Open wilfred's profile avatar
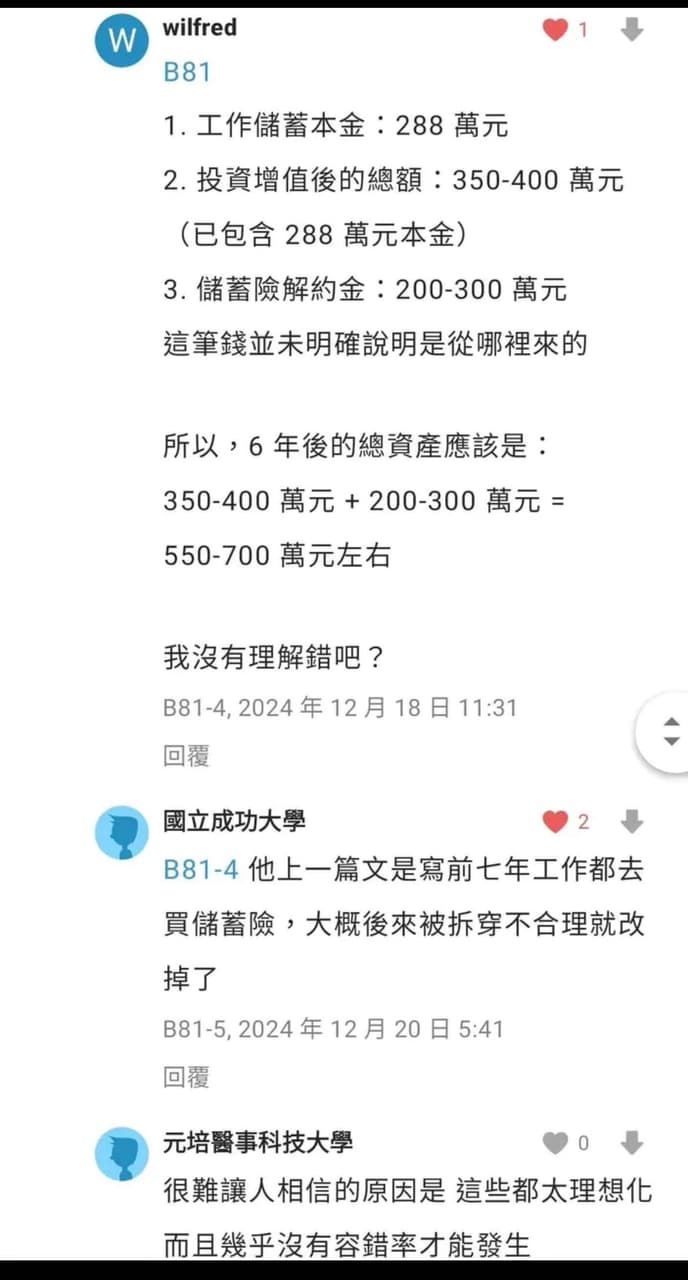Screen dimensions: 688x1280 (x=121, y=40)
